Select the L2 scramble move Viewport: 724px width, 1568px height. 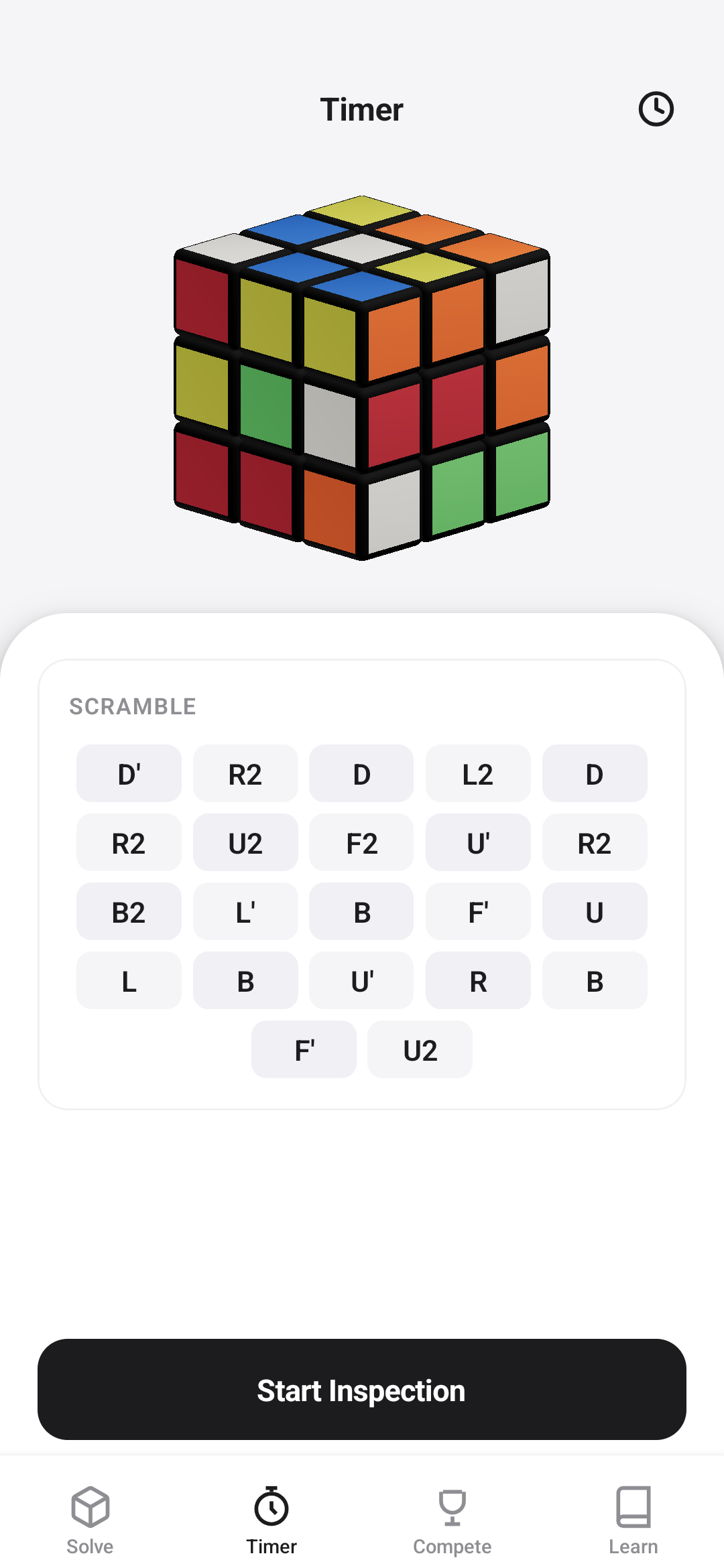[x=478, y=773]
